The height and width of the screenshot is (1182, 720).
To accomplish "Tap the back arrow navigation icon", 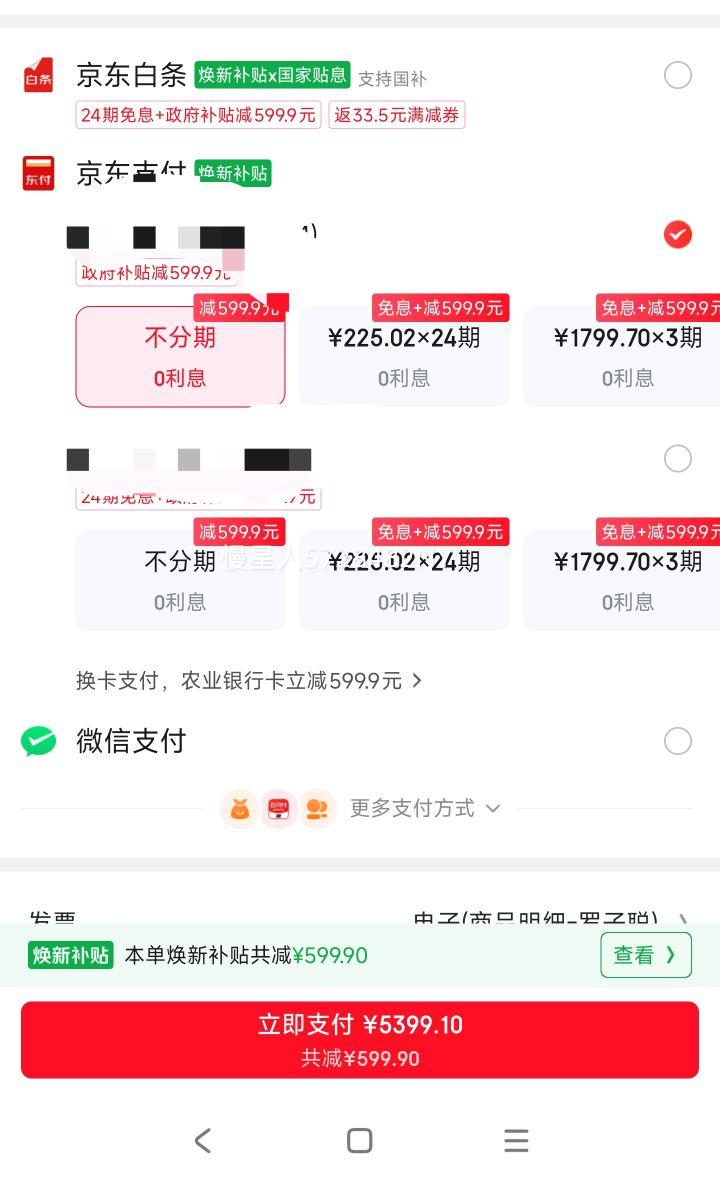I will pyautogui.click(x=204, y=1140).
